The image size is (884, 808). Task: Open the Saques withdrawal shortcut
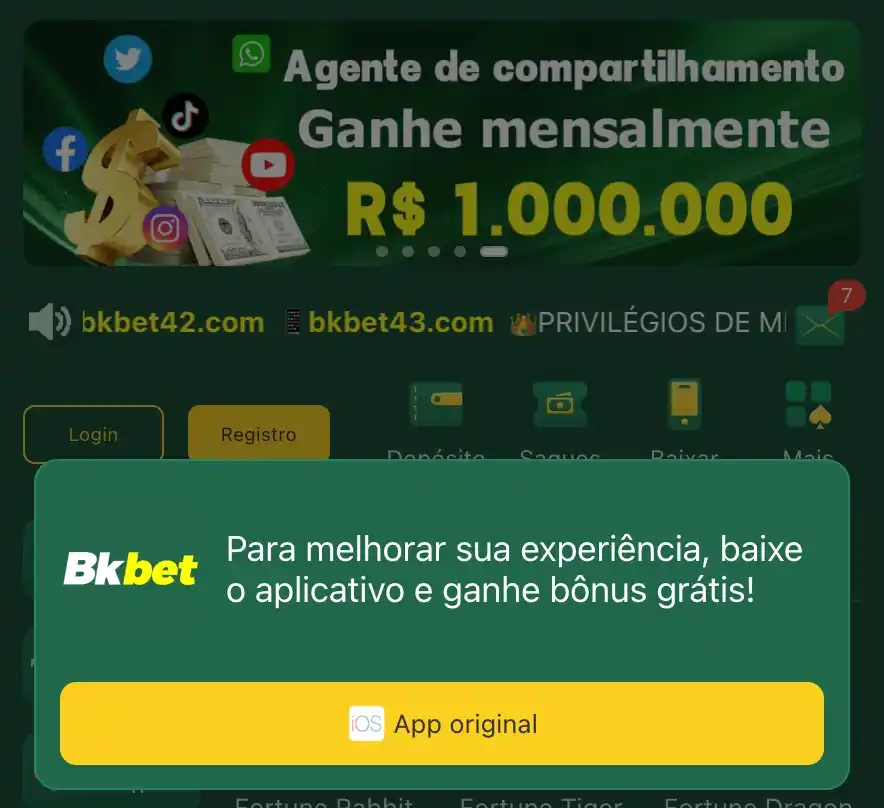pos(559,406)
